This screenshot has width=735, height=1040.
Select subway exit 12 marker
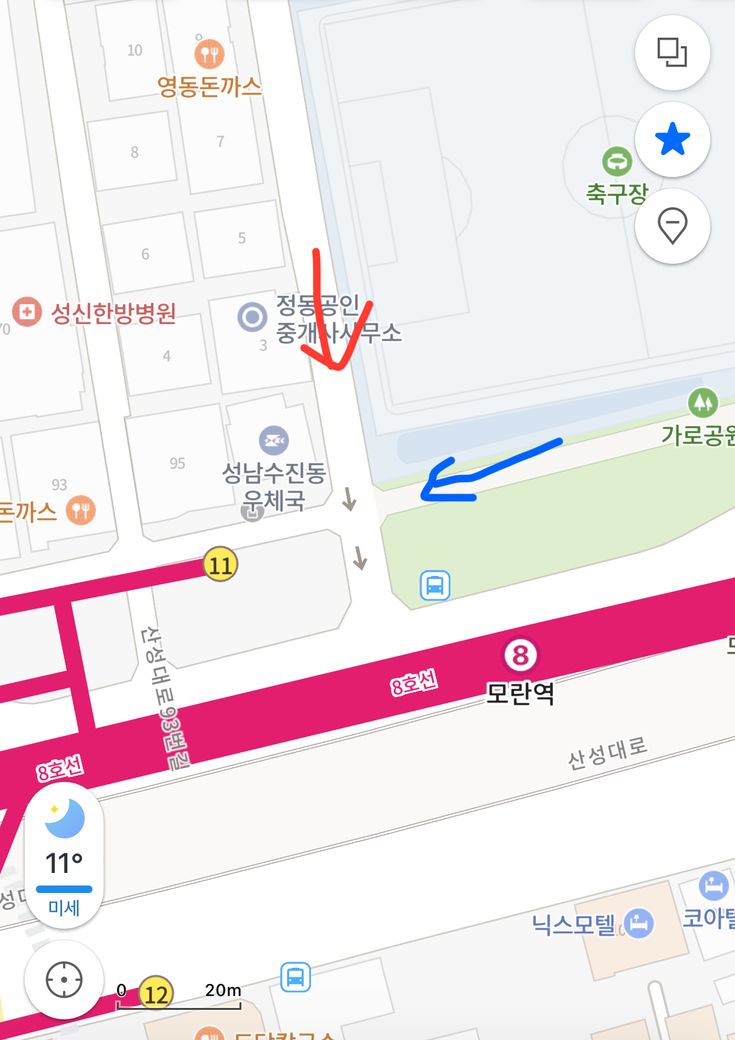click(x=155, y=994)
